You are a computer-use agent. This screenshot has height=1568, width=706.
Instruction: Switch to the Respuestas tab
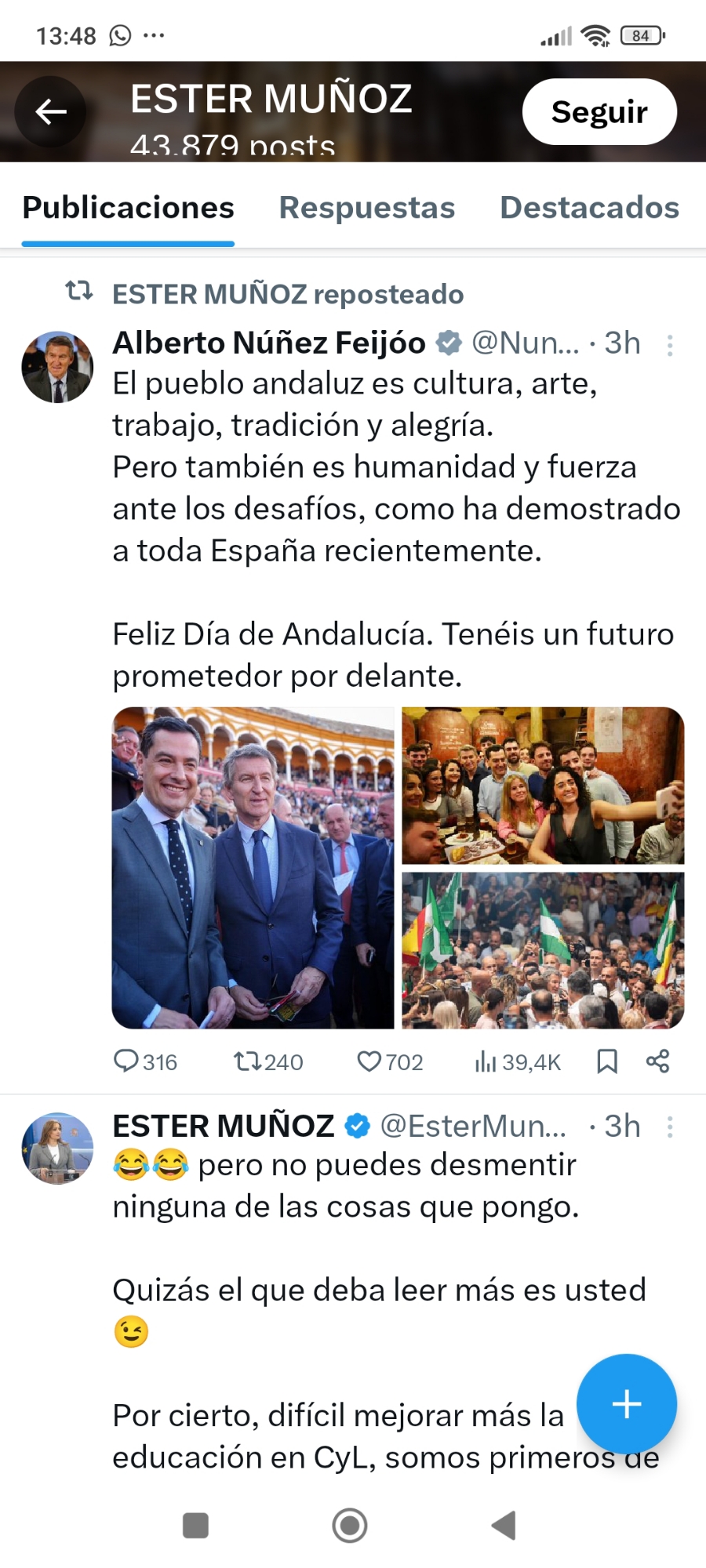(366, 208)
